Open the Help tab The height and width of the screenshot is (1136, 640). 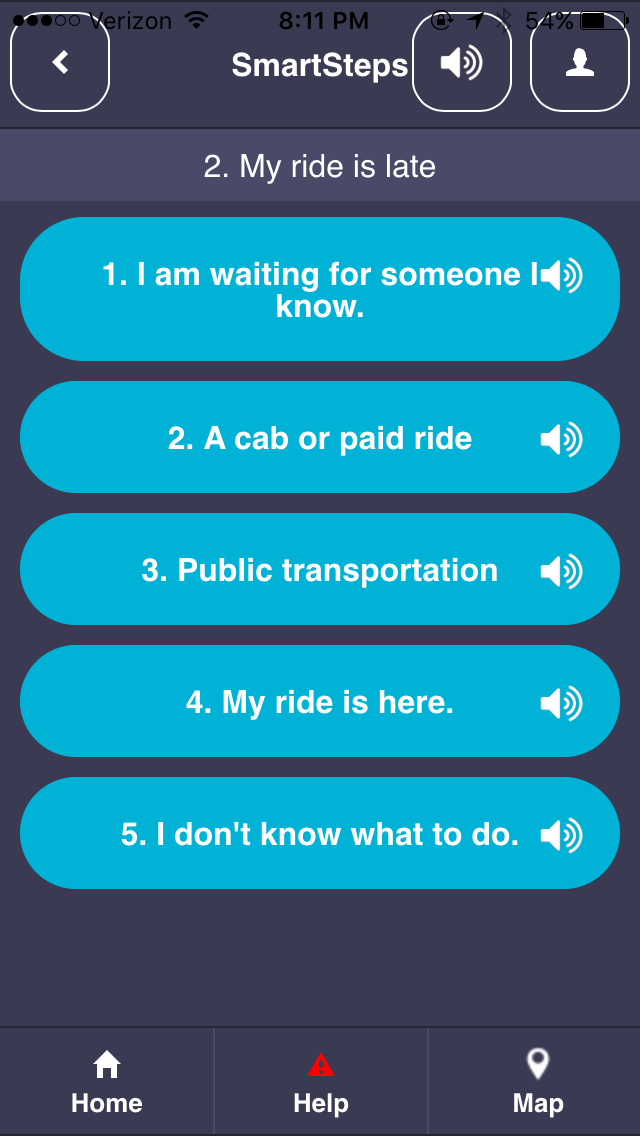pyautogui.click(x=321, y=1082)
